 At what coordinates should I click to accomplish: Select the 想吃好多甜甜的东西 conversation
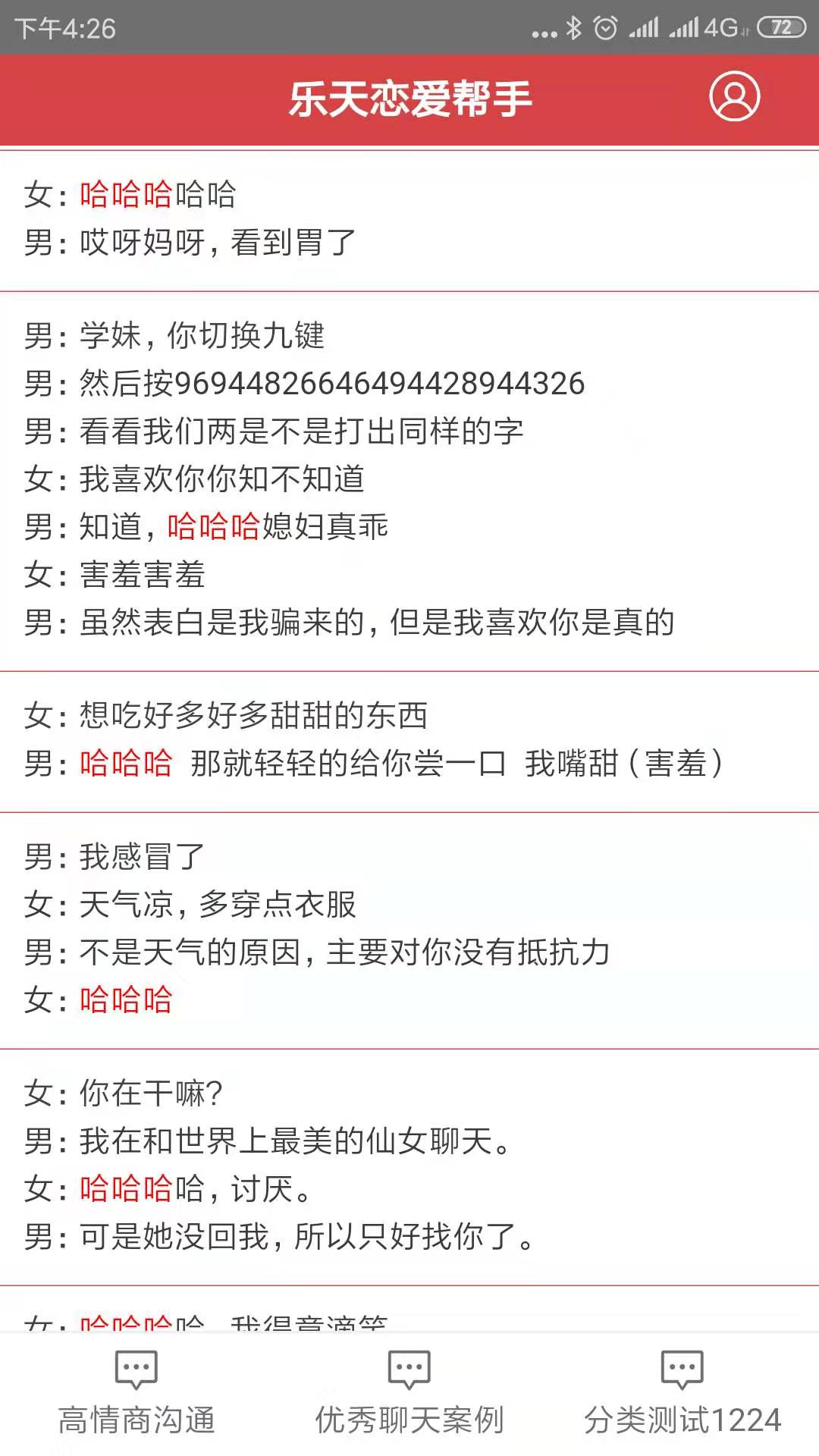pos(409,740)
